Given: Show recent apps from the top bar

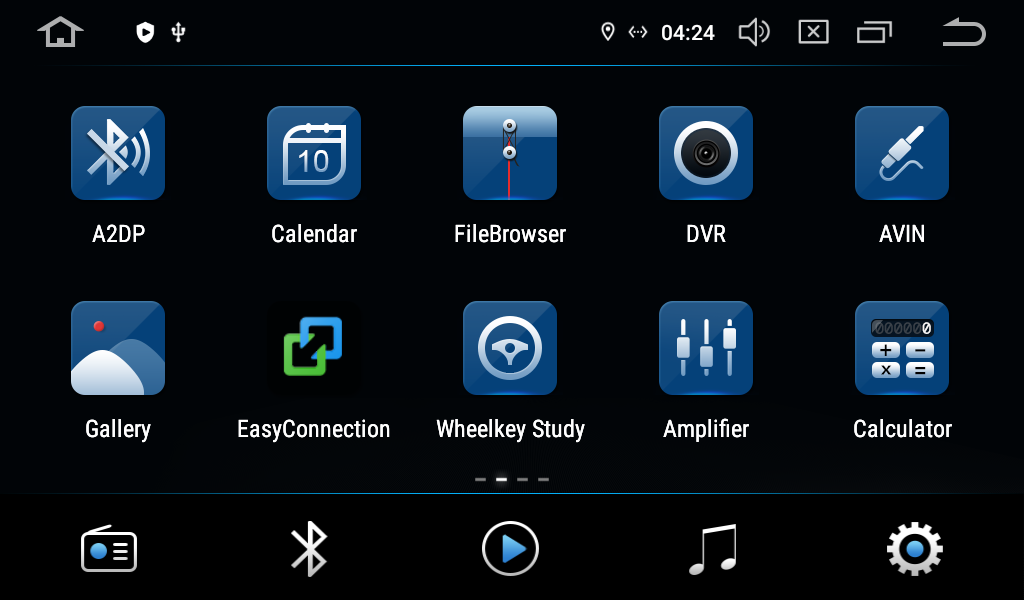Looking at the screenshot, I should 874,33.
